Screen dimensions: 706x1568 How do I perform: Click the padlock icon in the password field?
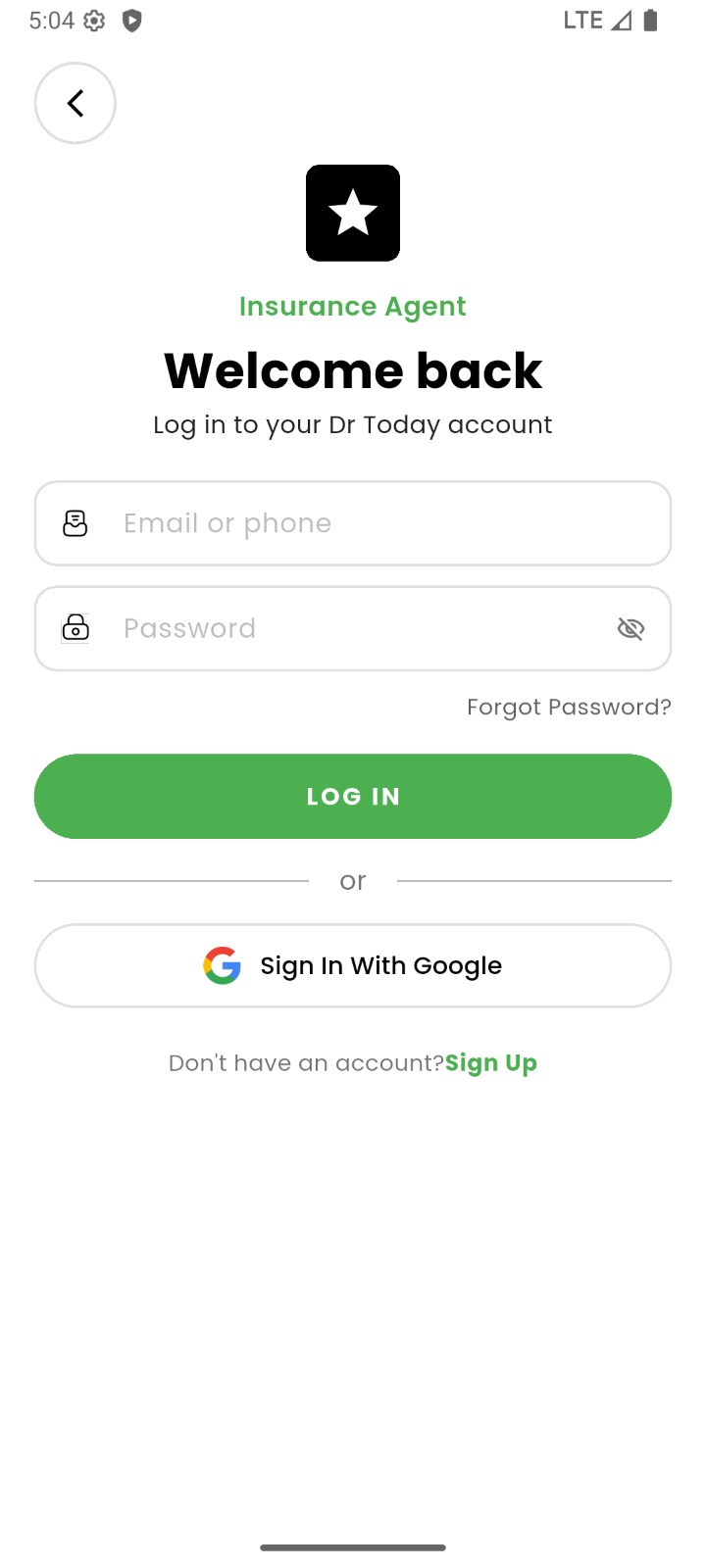76,628
